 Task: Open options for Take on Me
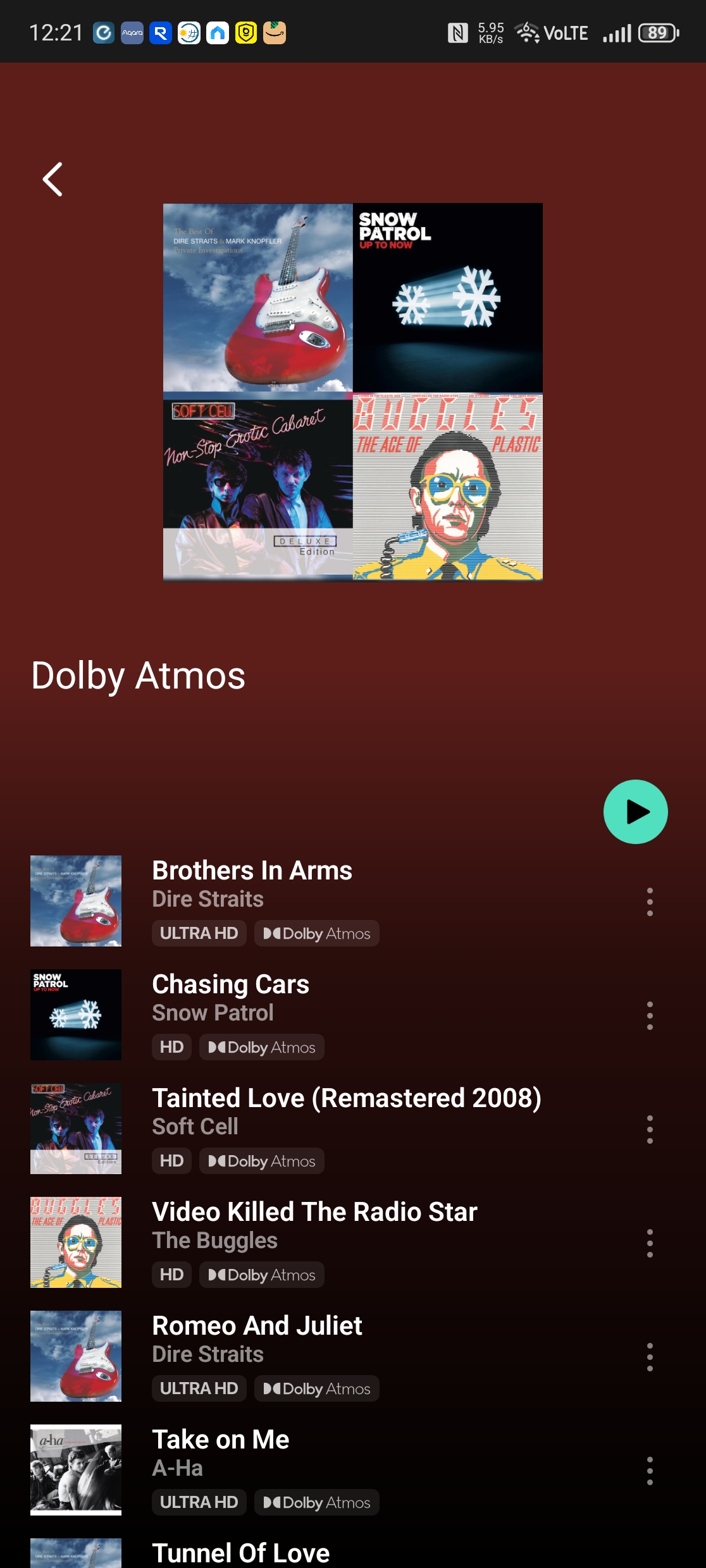click(650, 1471)
